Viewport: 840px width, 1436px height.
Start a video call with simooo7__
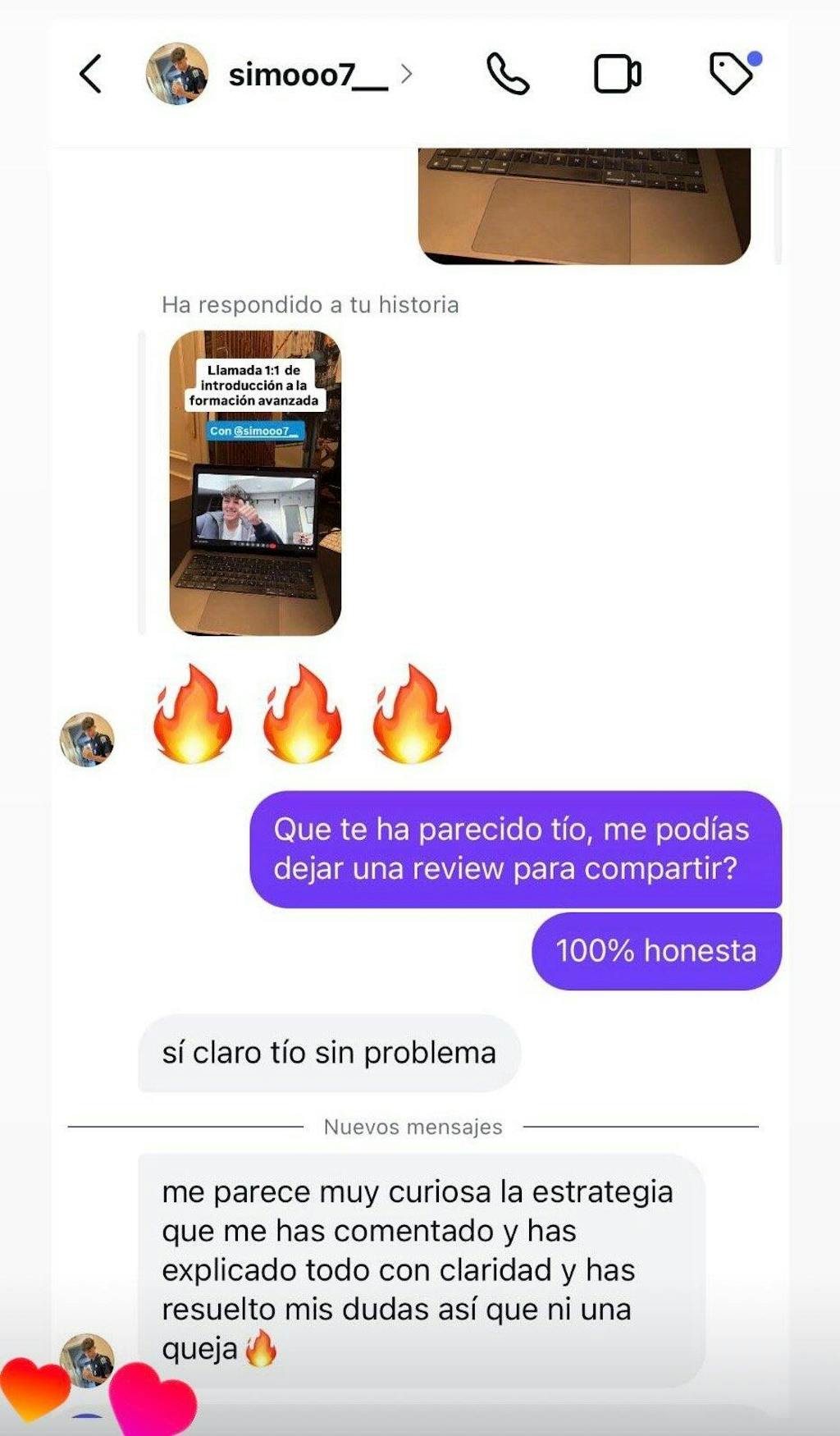[617, 74]
